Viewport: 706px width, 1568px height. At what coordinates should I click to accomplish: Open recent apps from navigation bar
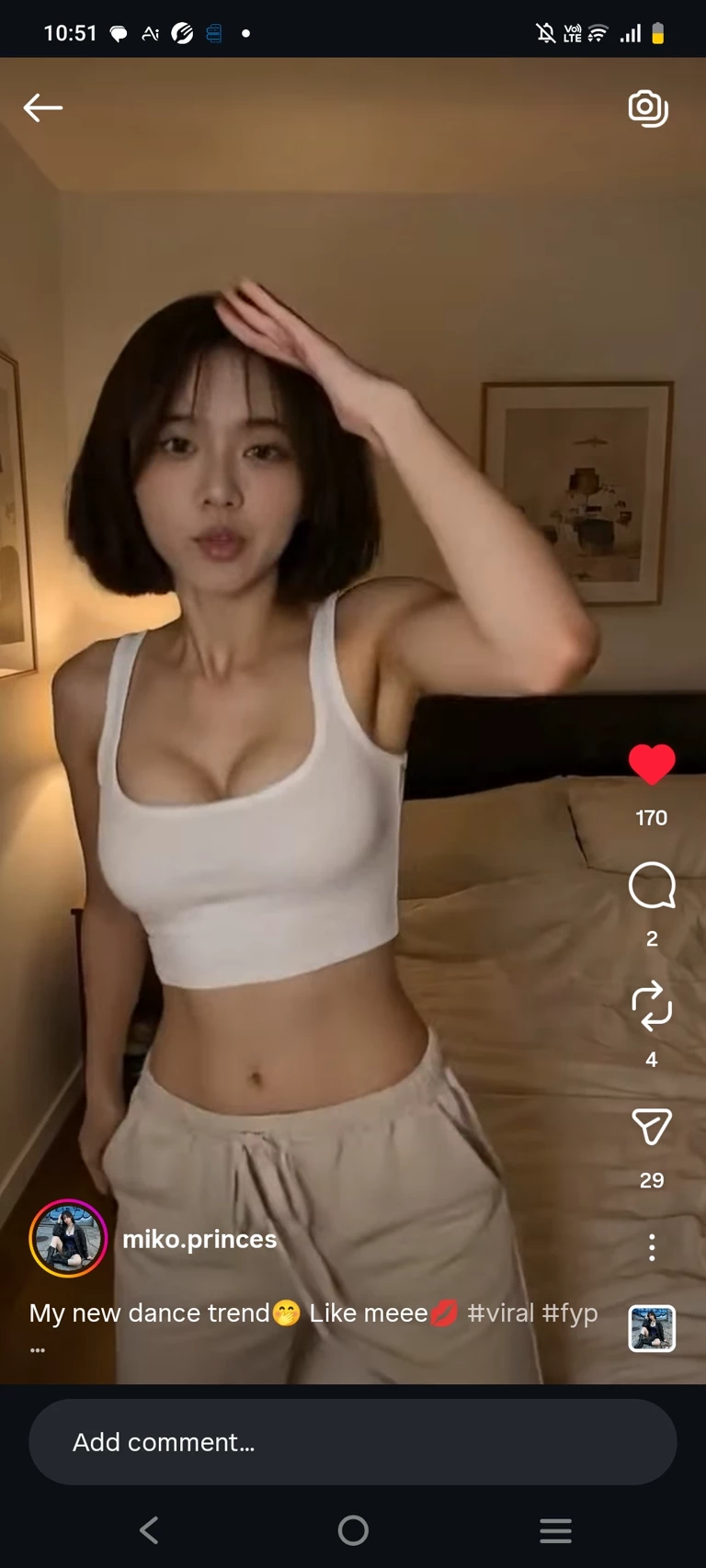555,1530
